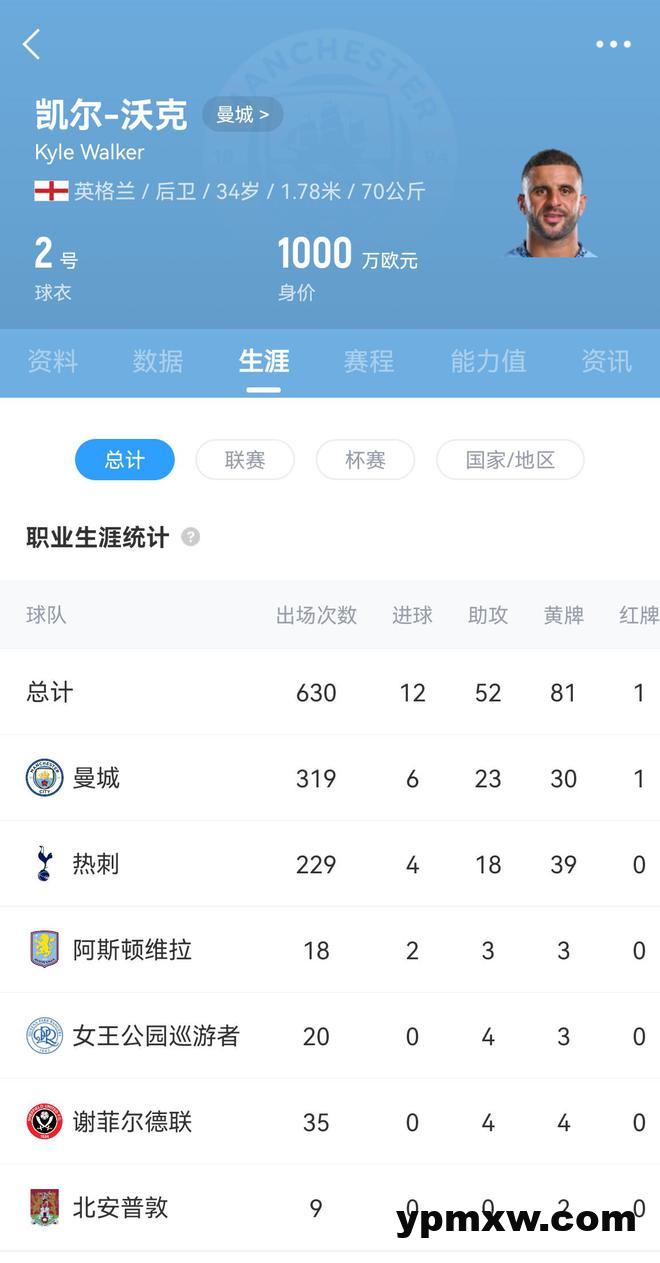
Task: Filter career stats by 联赛
Action: click(245, 460)
